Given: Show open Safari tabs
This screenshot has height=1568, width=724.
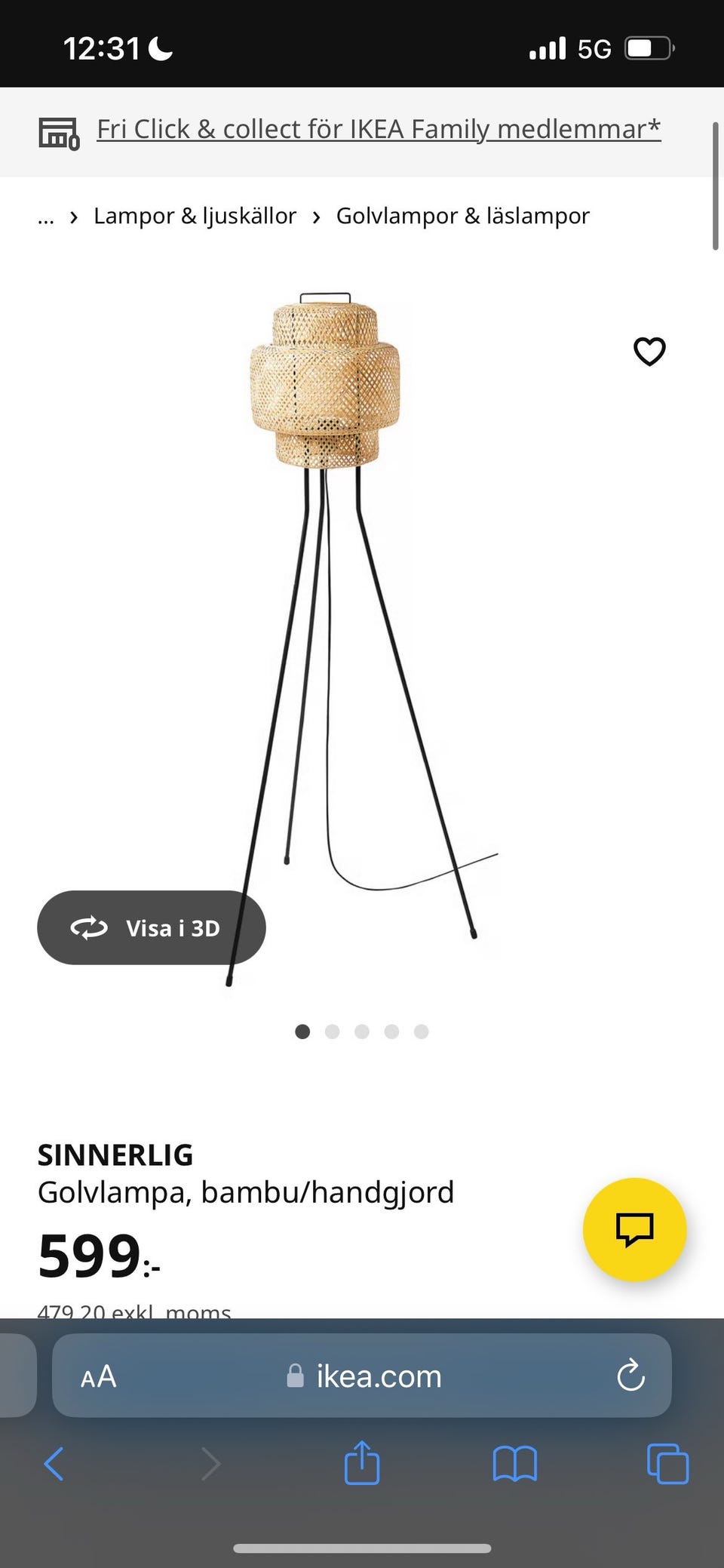Looking at the screenshot, I should pos(668,1464).
